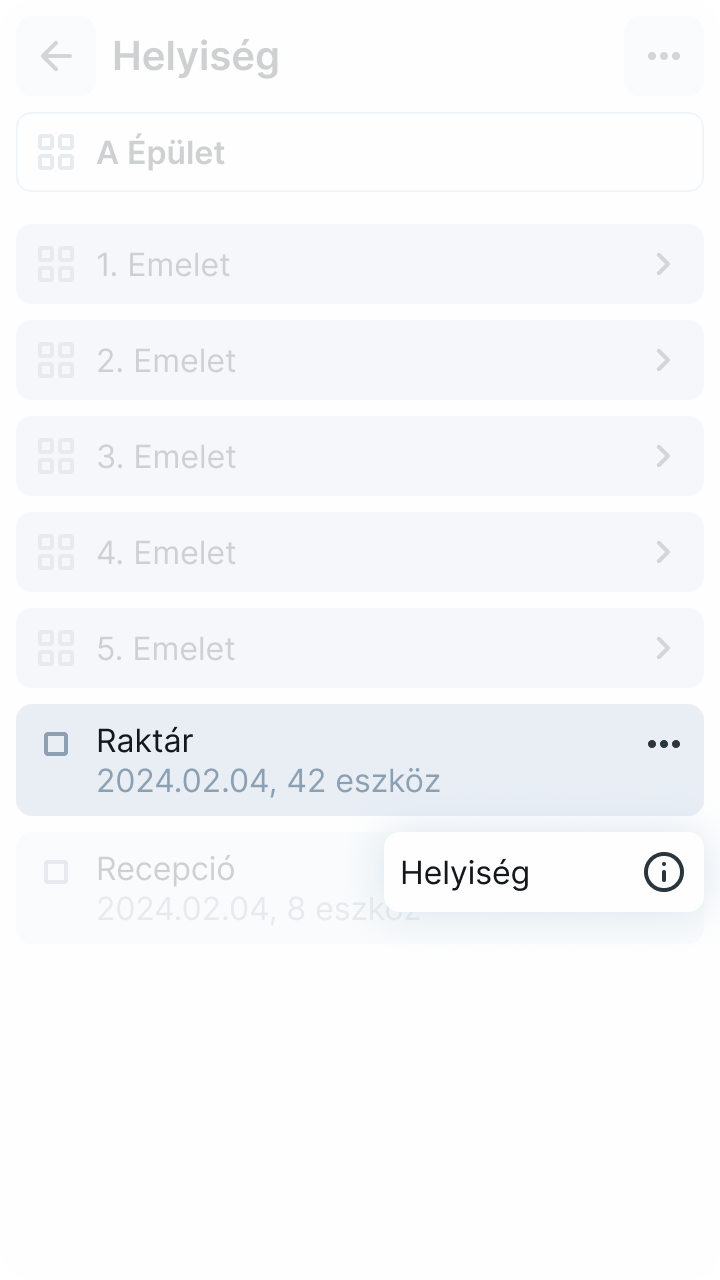Open the 5. Emelet row

click(x=360, y=648)
